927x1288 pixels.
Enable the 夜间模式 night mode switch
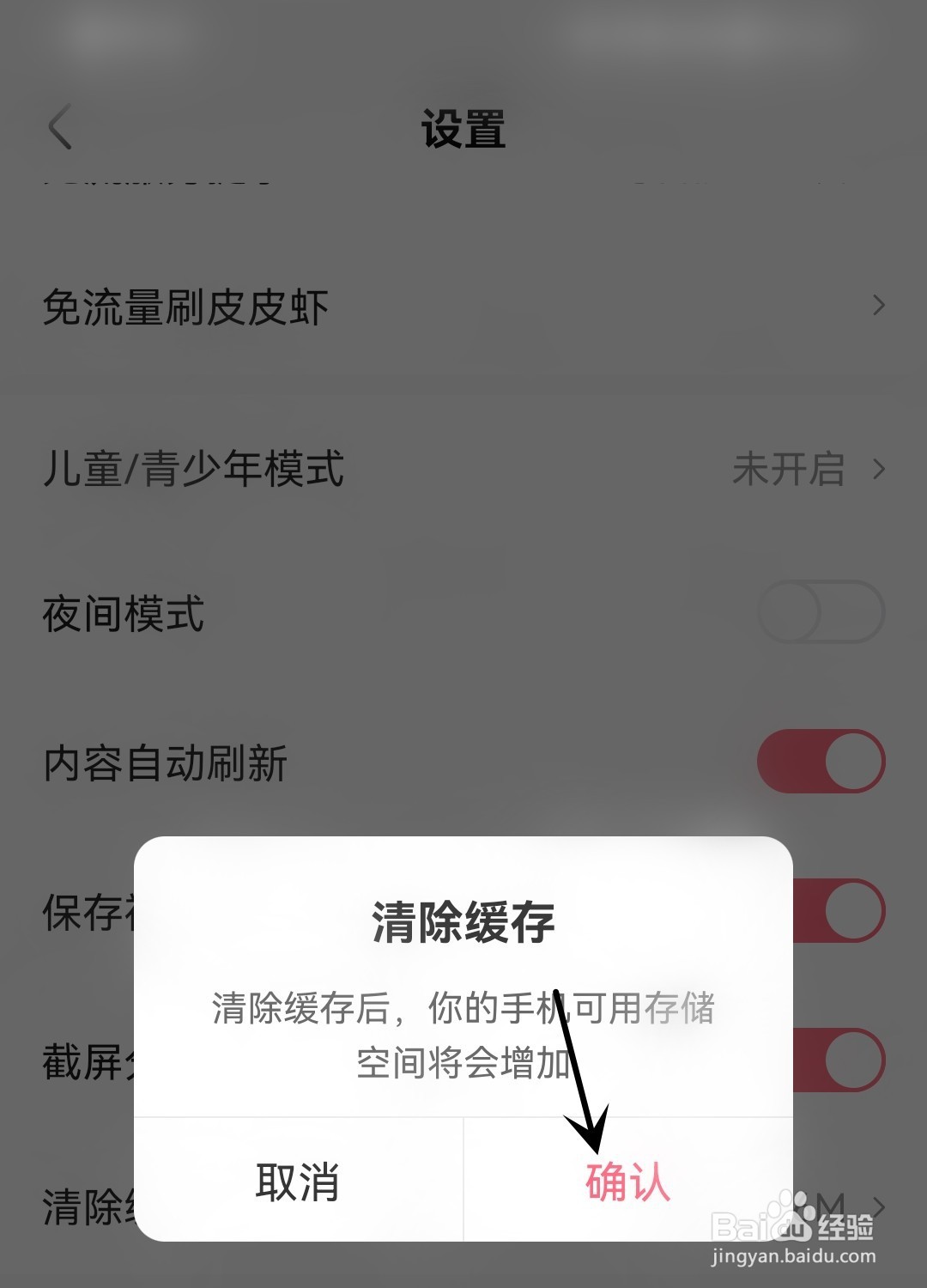(820, 612)
